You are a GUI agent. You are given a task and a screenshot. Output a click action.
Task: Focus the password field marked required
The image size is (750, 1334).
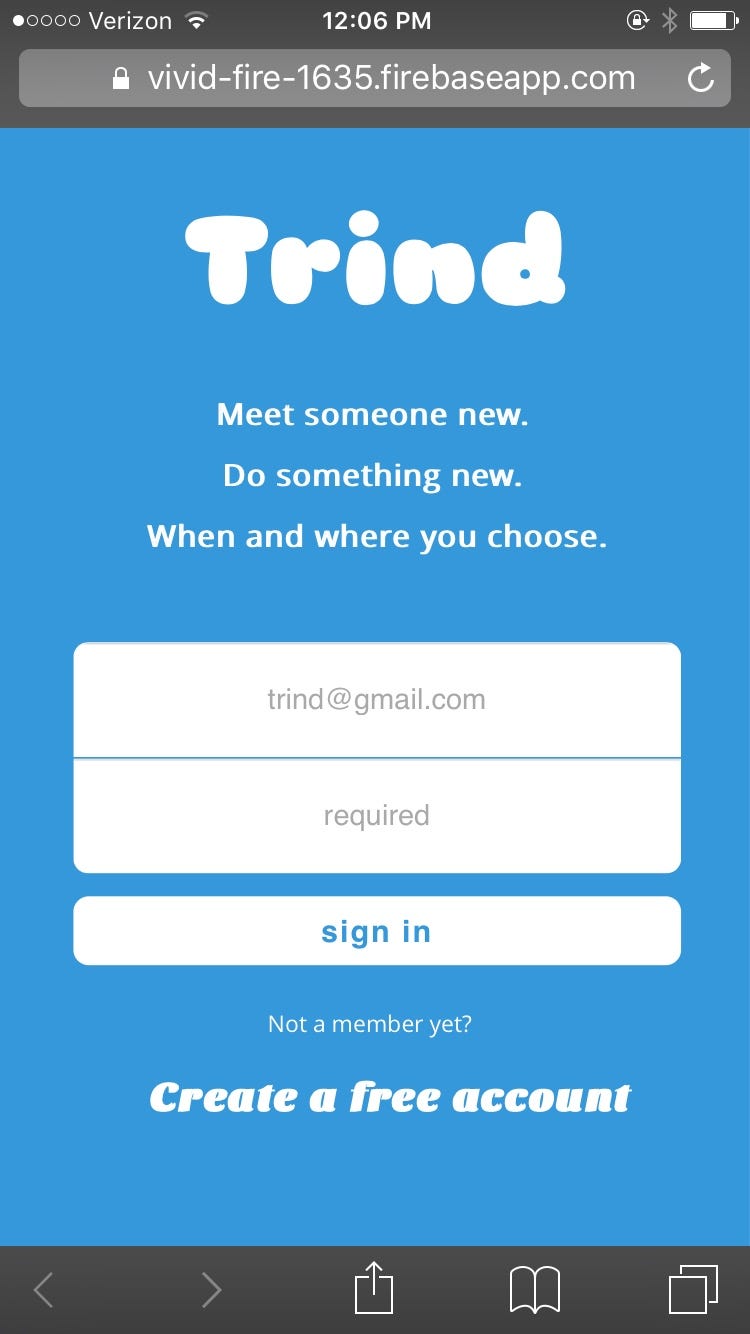[376, 815]
